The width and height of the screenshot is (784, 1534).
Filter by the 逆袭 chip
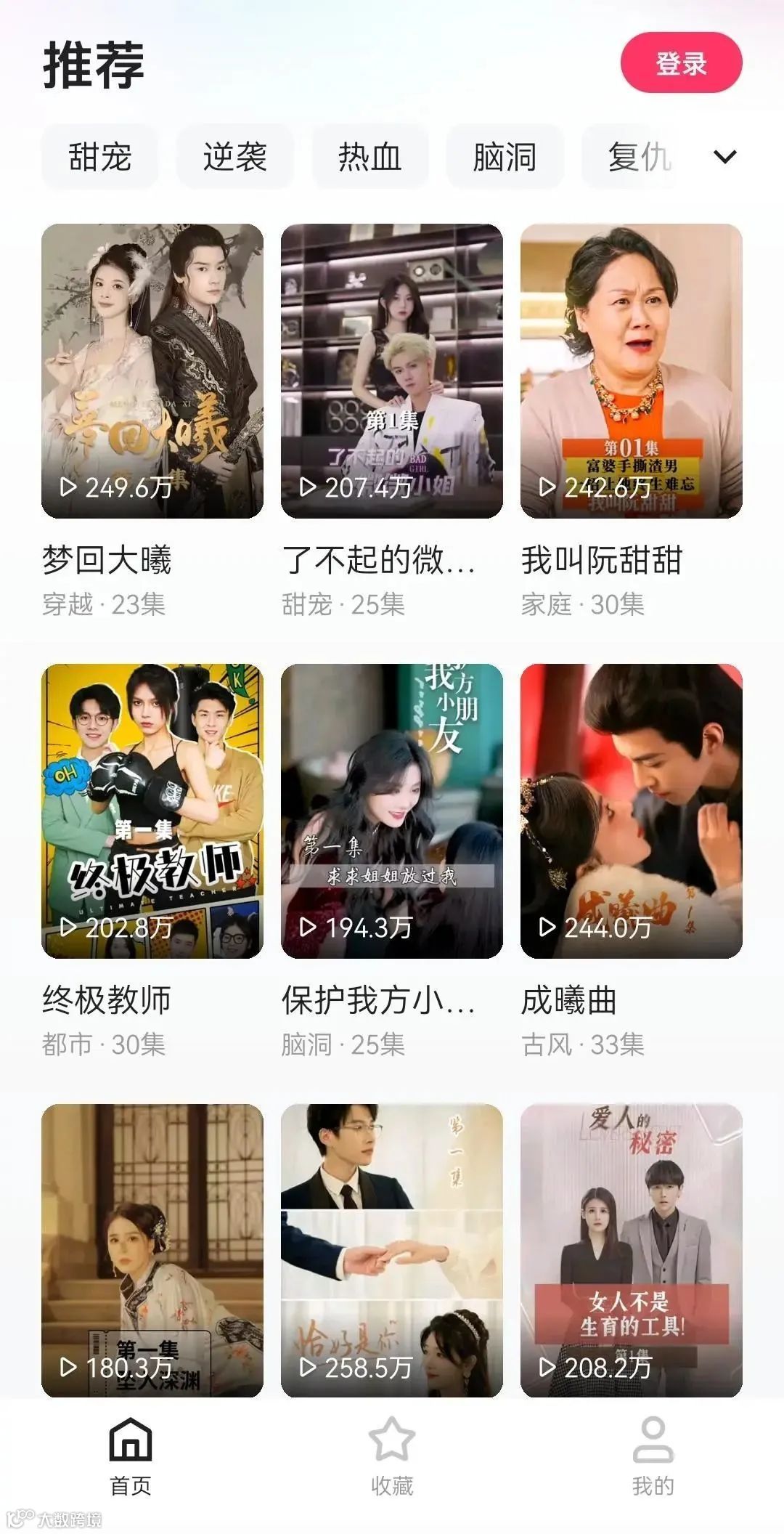coord(235,157)
